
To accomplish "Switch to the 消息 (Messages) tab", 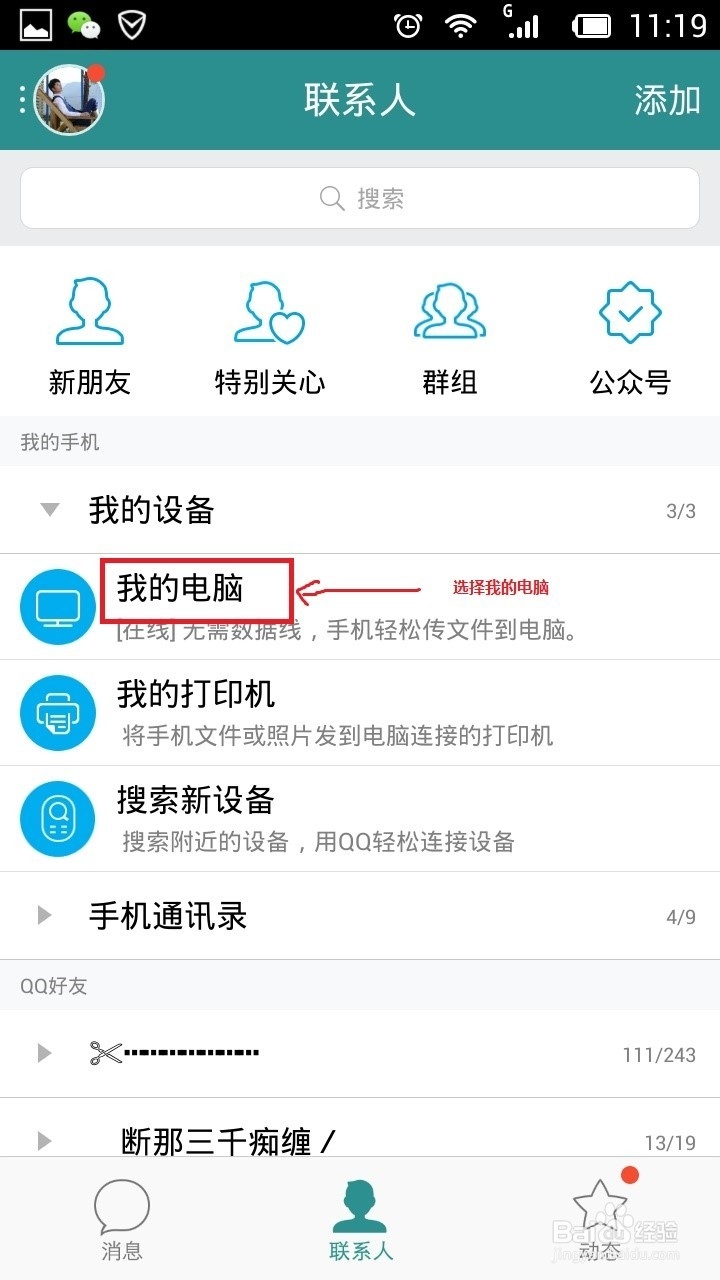I will [x=120, y=1215].
